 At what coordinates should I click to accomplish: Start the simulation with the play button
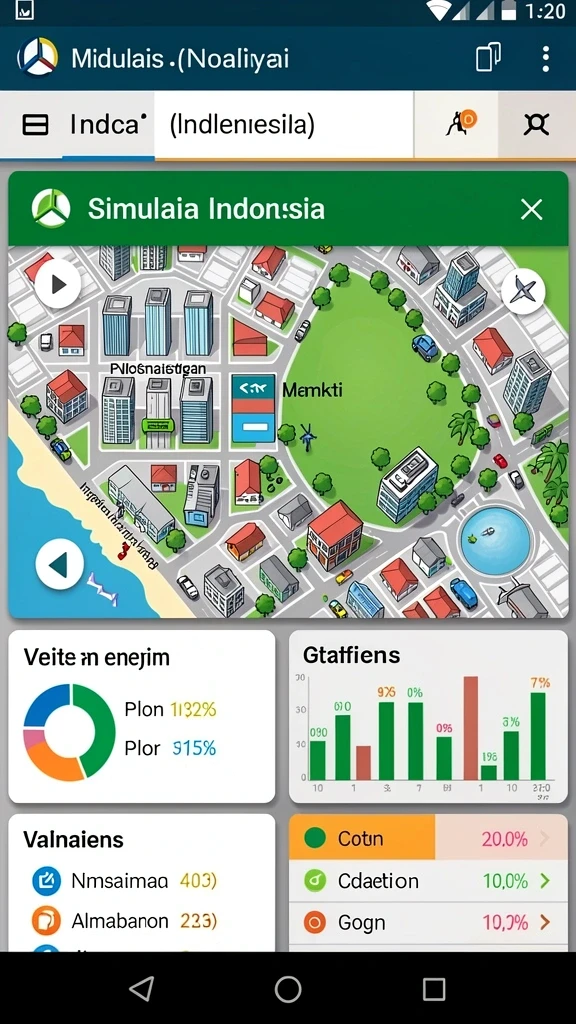coord(57,285)
